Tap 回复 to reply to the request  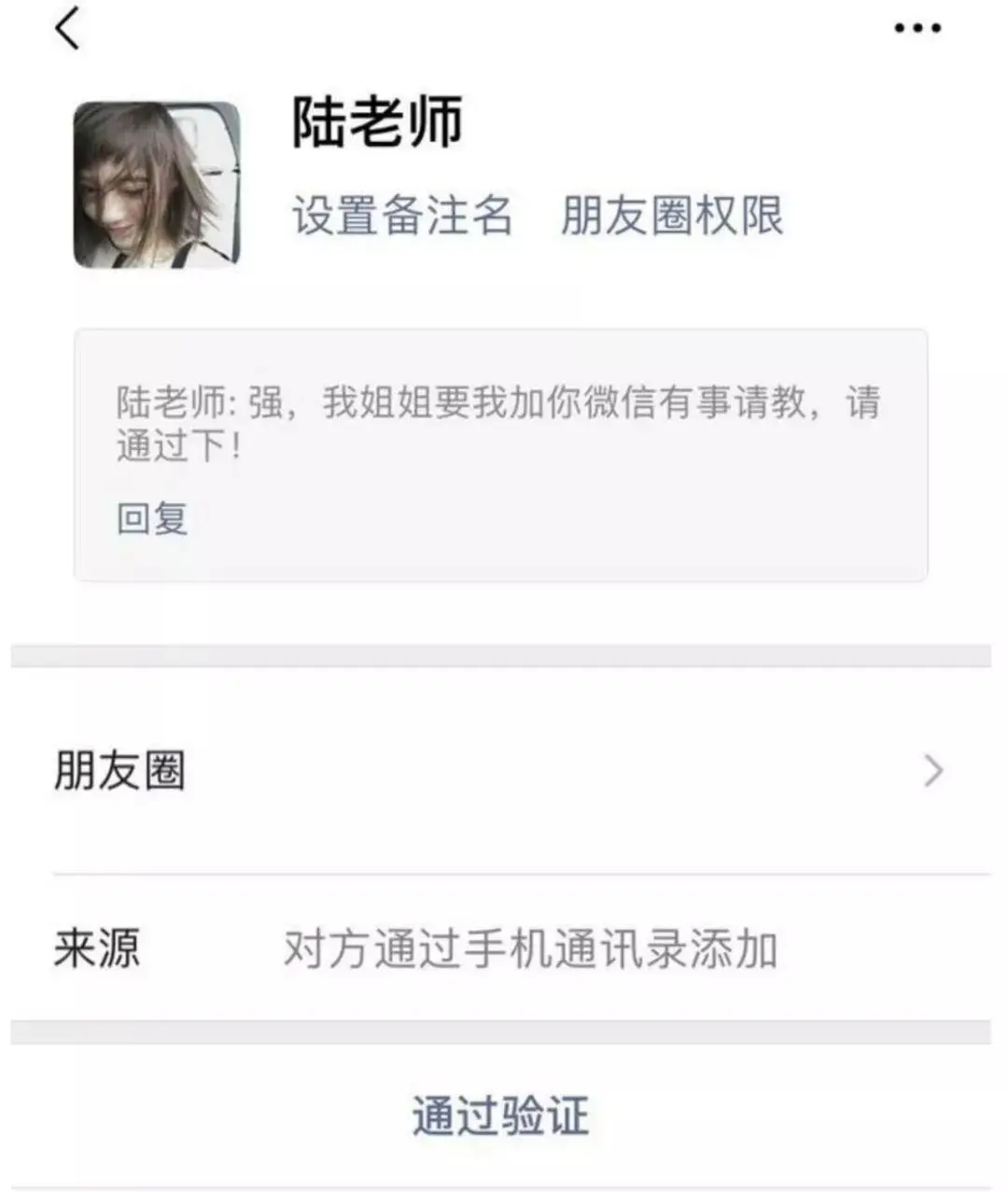[x=152, y=518]
